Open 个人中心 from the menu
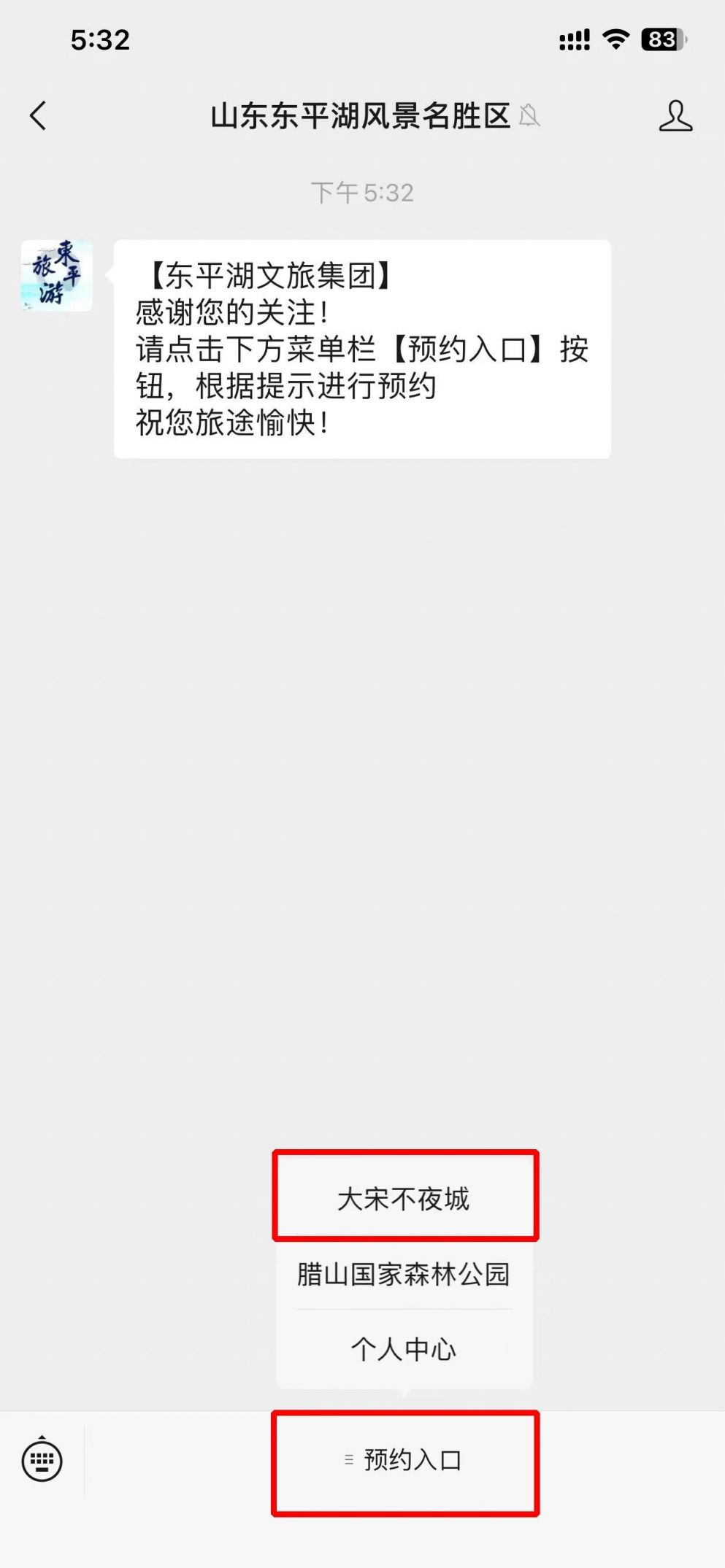Image resolution: width=725 pixels, height=1568 pixels. tap(404, 1348)
